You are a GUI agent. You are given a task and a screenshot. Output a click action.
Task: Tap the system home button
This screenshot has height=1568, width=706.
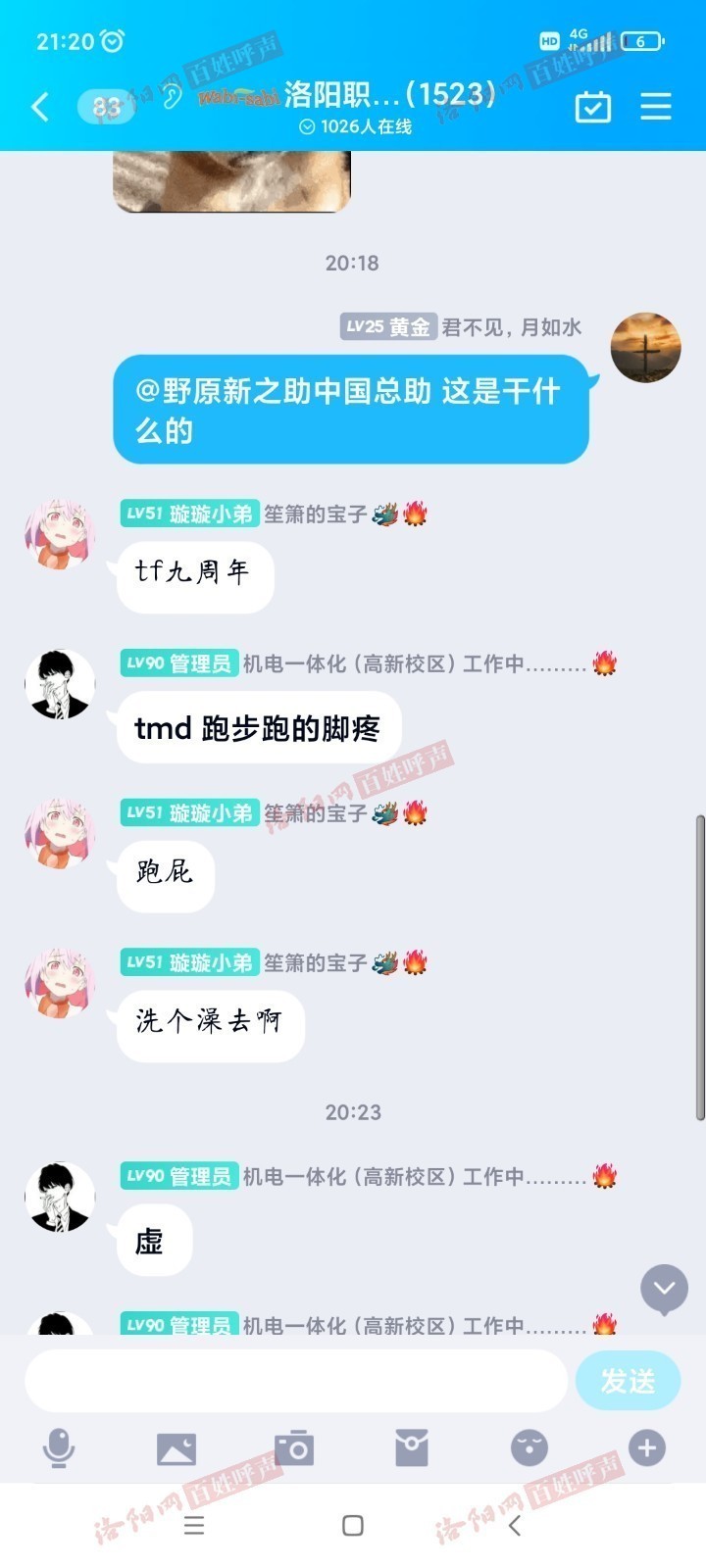353,1525
